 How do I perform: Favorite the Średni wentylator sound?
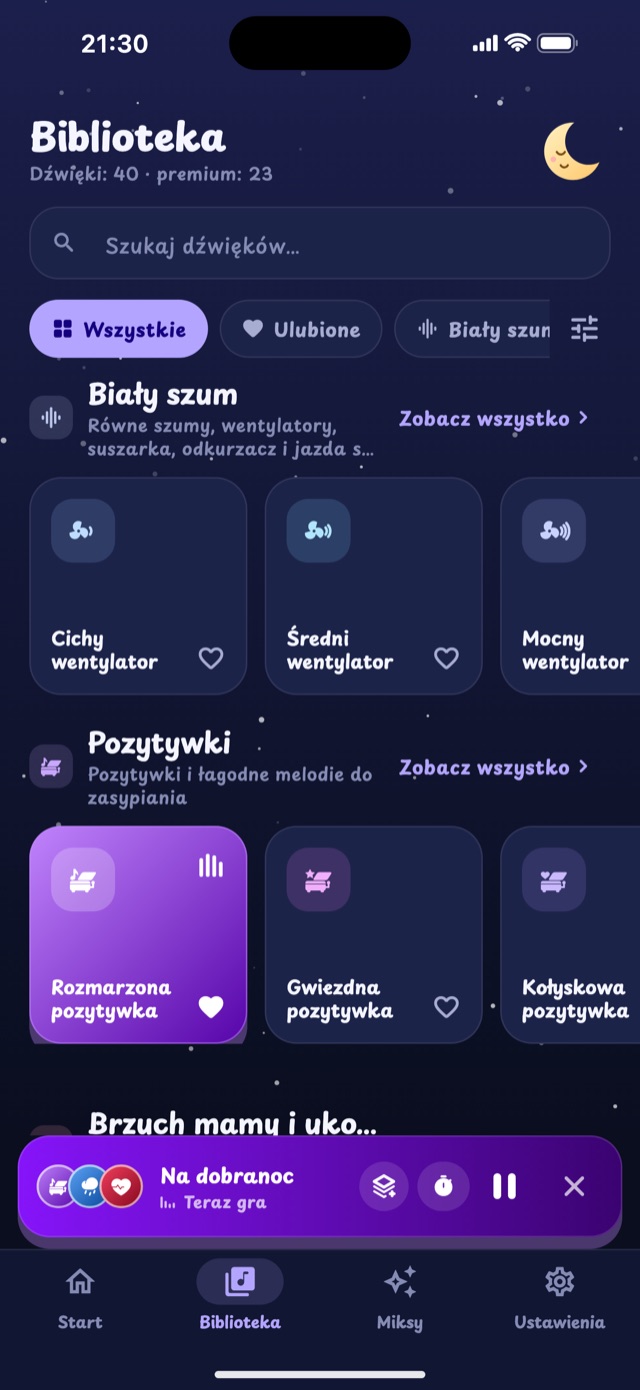446,658
